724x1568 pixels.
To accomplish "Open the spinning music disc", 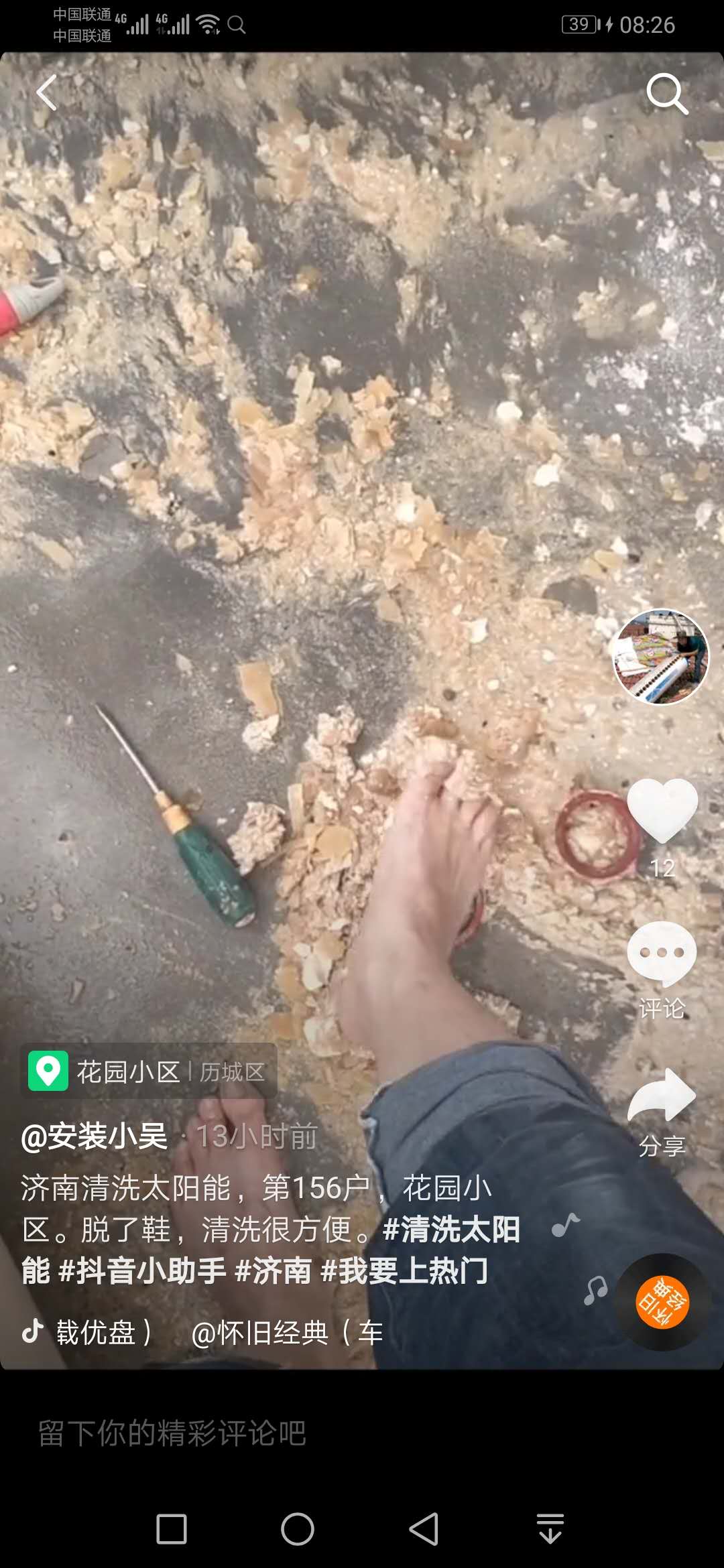I will point(662,1302).
